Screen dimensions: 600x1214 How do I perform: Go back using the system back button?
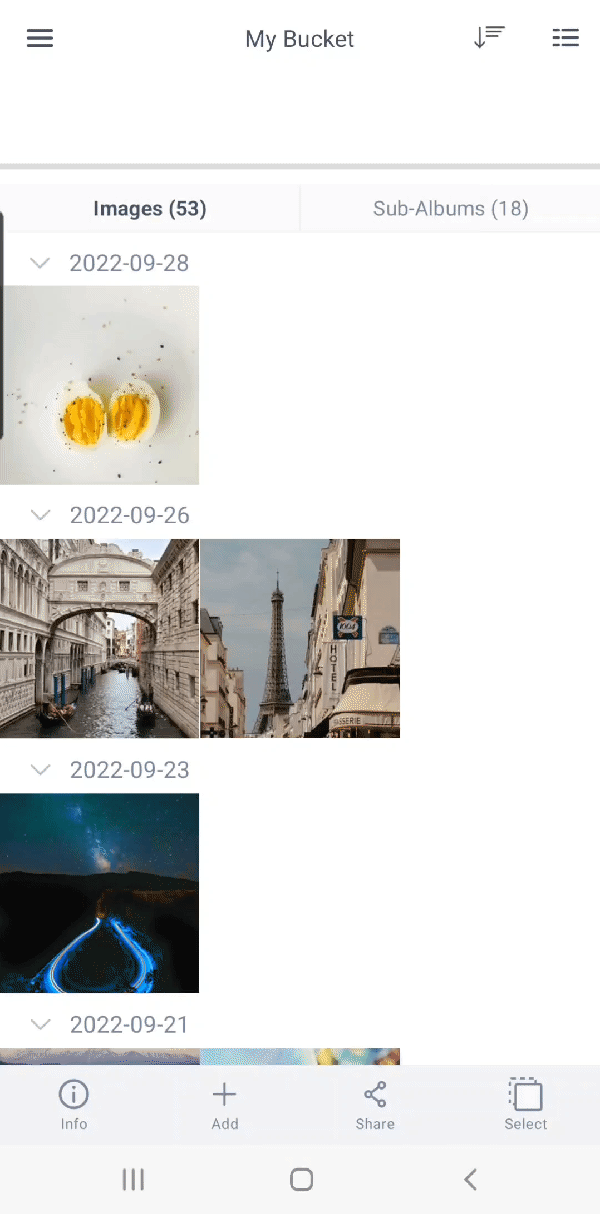[470, 1180]
